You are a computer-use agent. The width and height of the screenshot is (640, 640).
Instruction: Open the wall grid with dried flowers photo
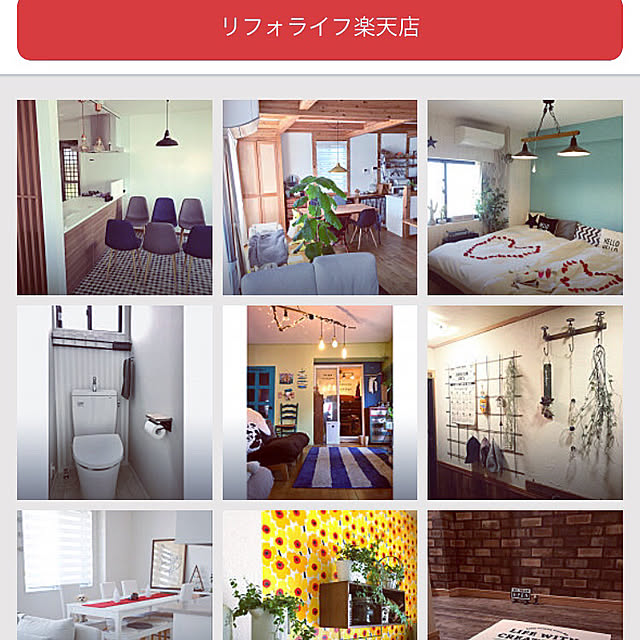(524, 402)
